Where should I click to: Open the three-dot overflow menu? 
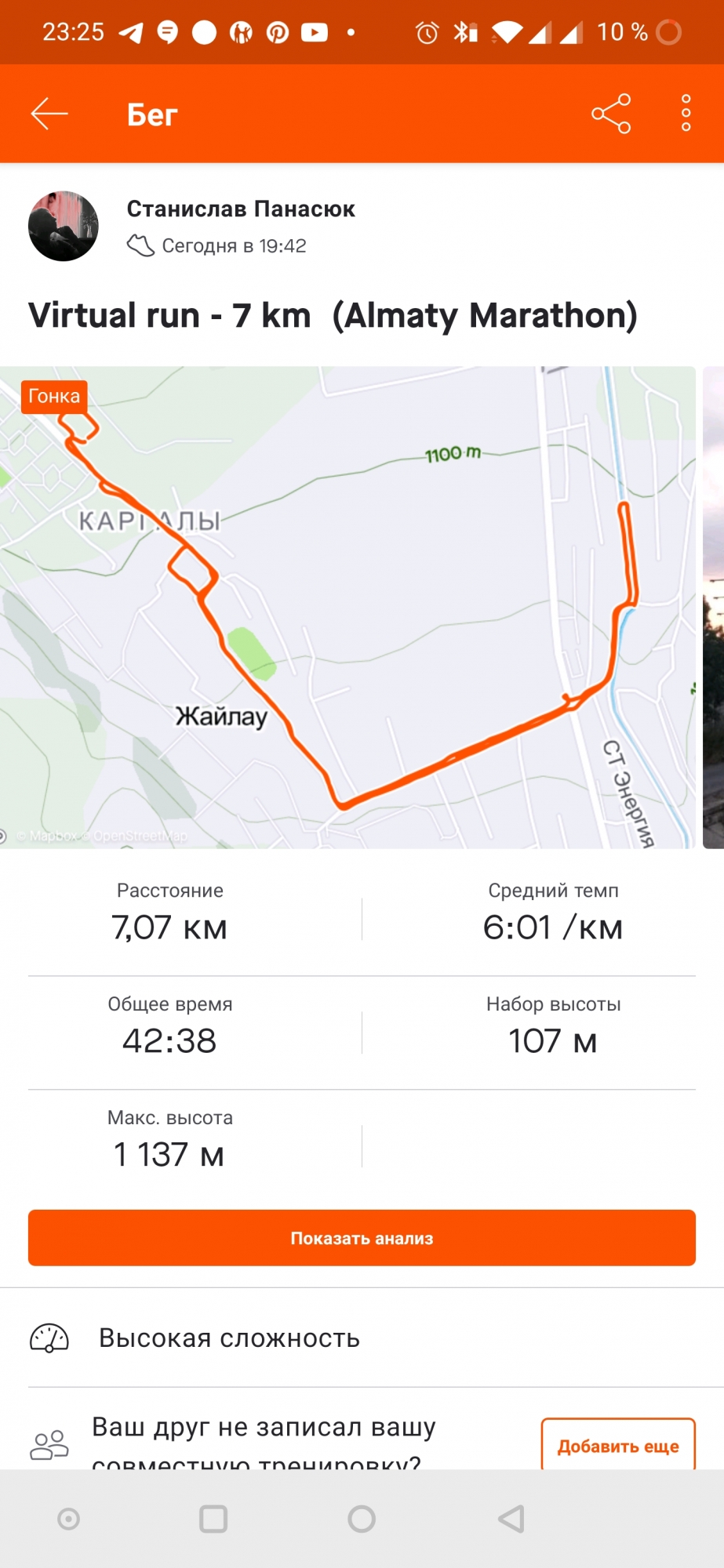tap(686, 114)
